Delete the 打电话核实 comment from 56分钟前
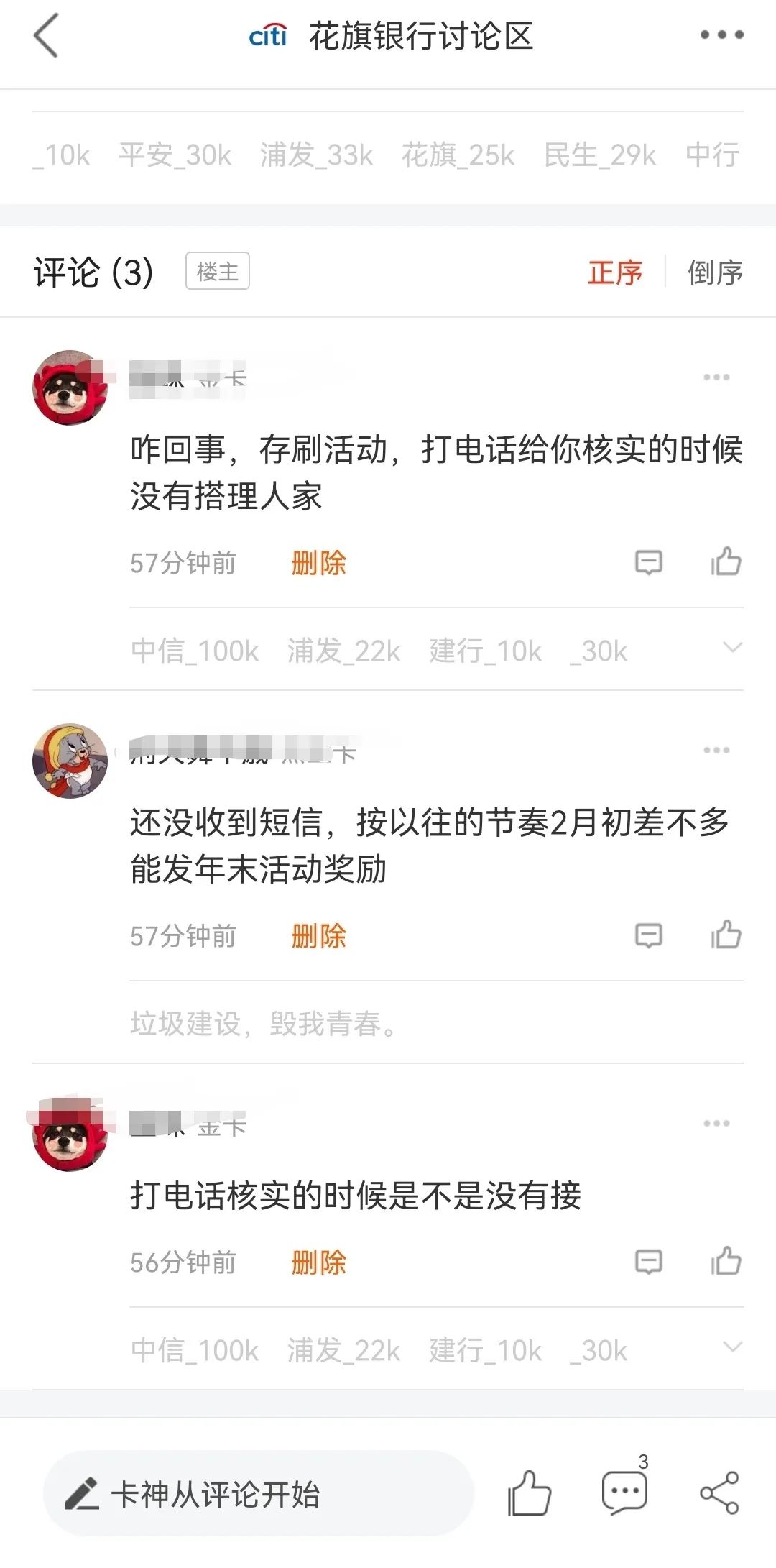 pos(318,1262)
